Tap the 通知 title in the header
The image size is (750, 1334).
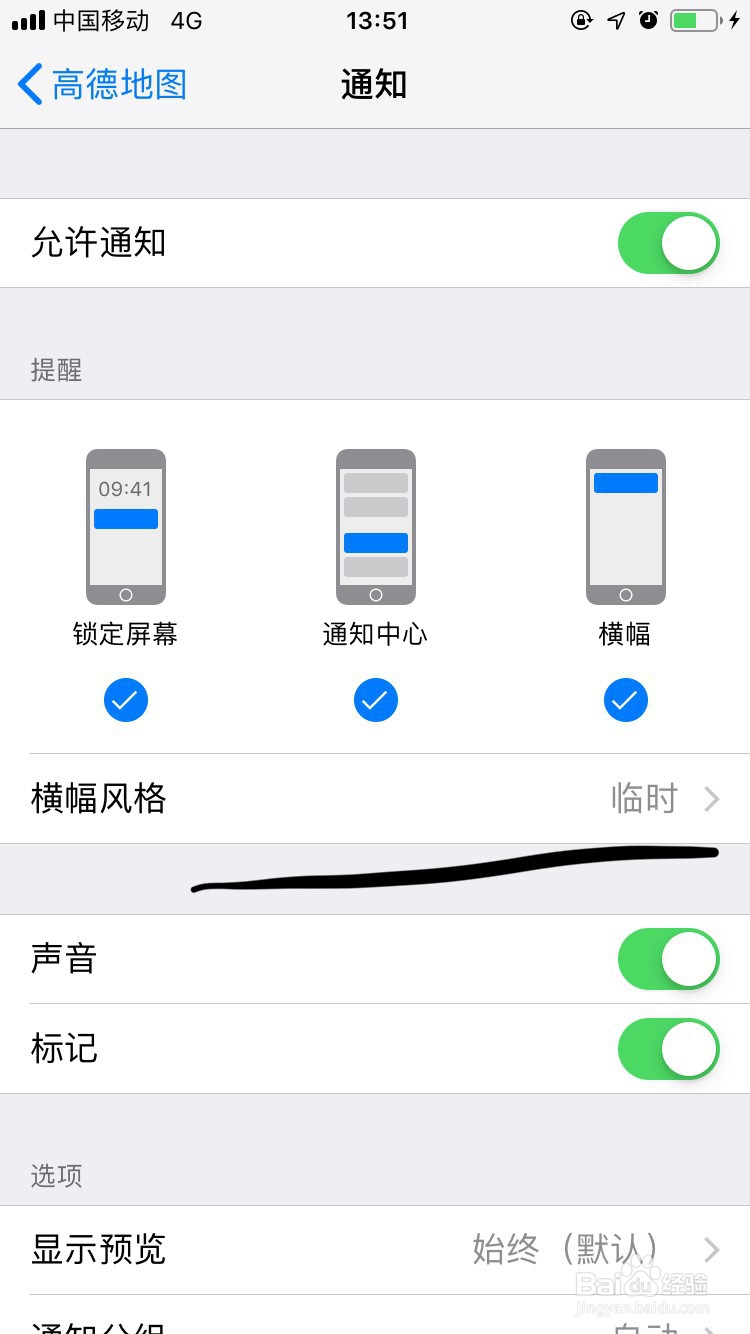(x=374, y=85)
